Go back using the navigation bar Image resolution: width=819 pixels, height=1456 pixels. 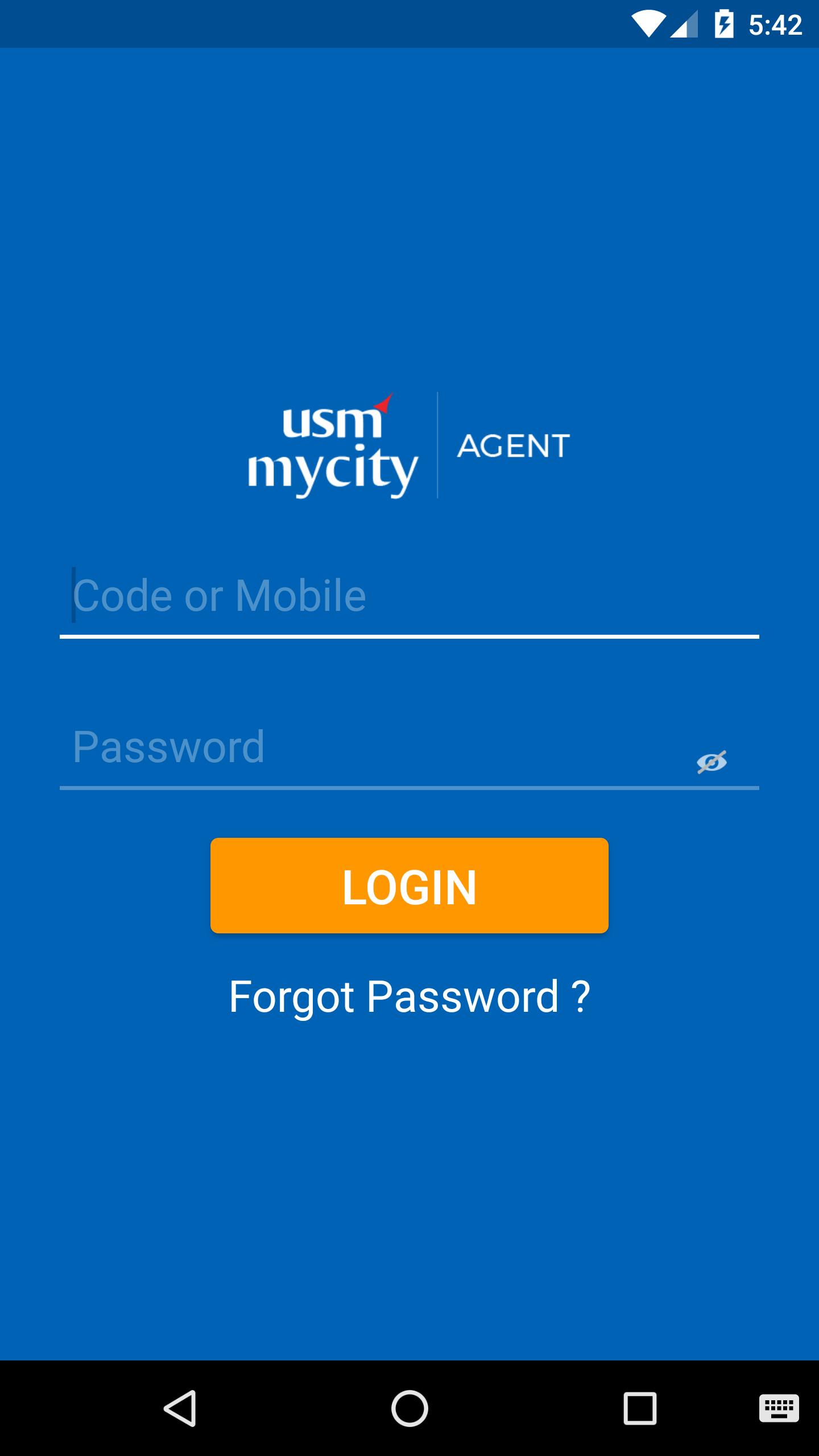click(180, 1408)
